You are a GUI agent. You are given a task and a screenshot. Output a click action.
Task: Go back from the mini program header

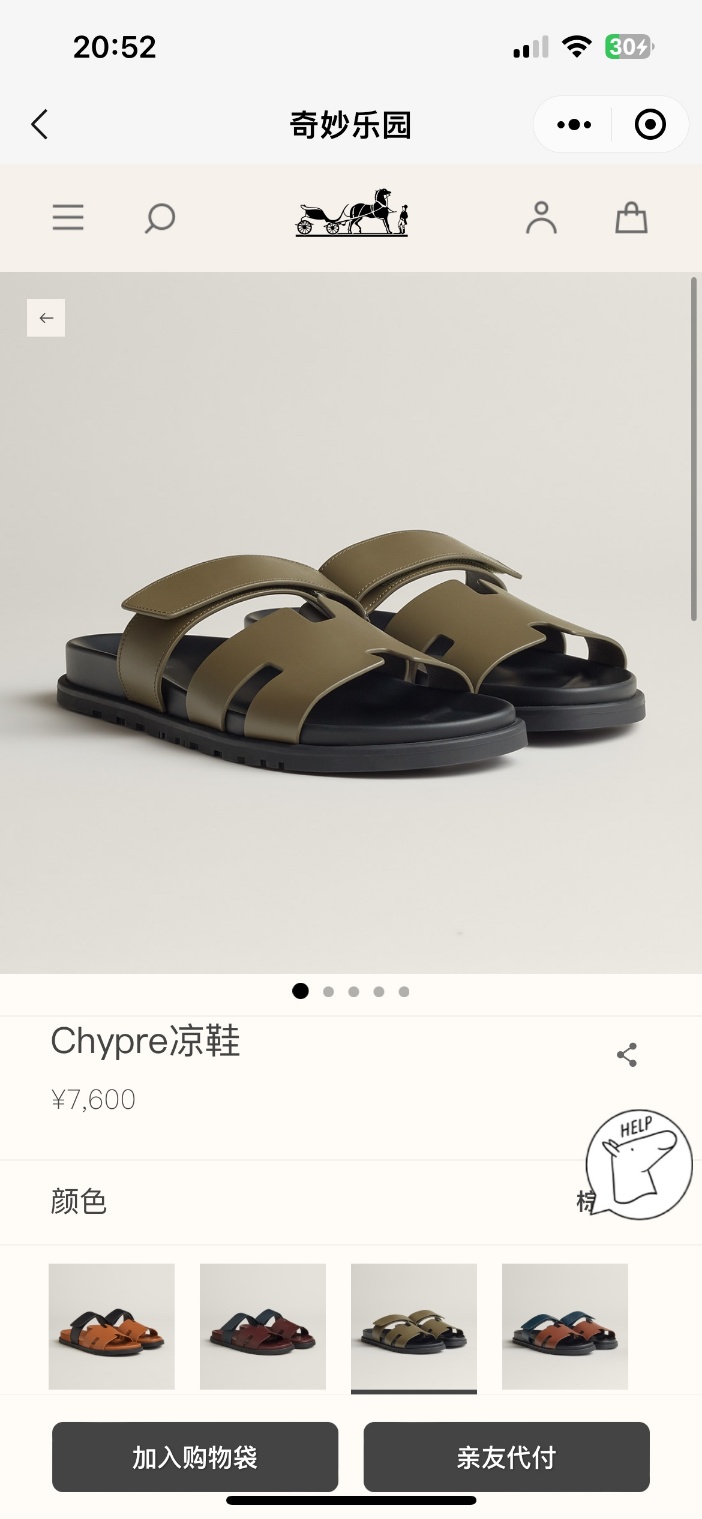tap(40, 125)
